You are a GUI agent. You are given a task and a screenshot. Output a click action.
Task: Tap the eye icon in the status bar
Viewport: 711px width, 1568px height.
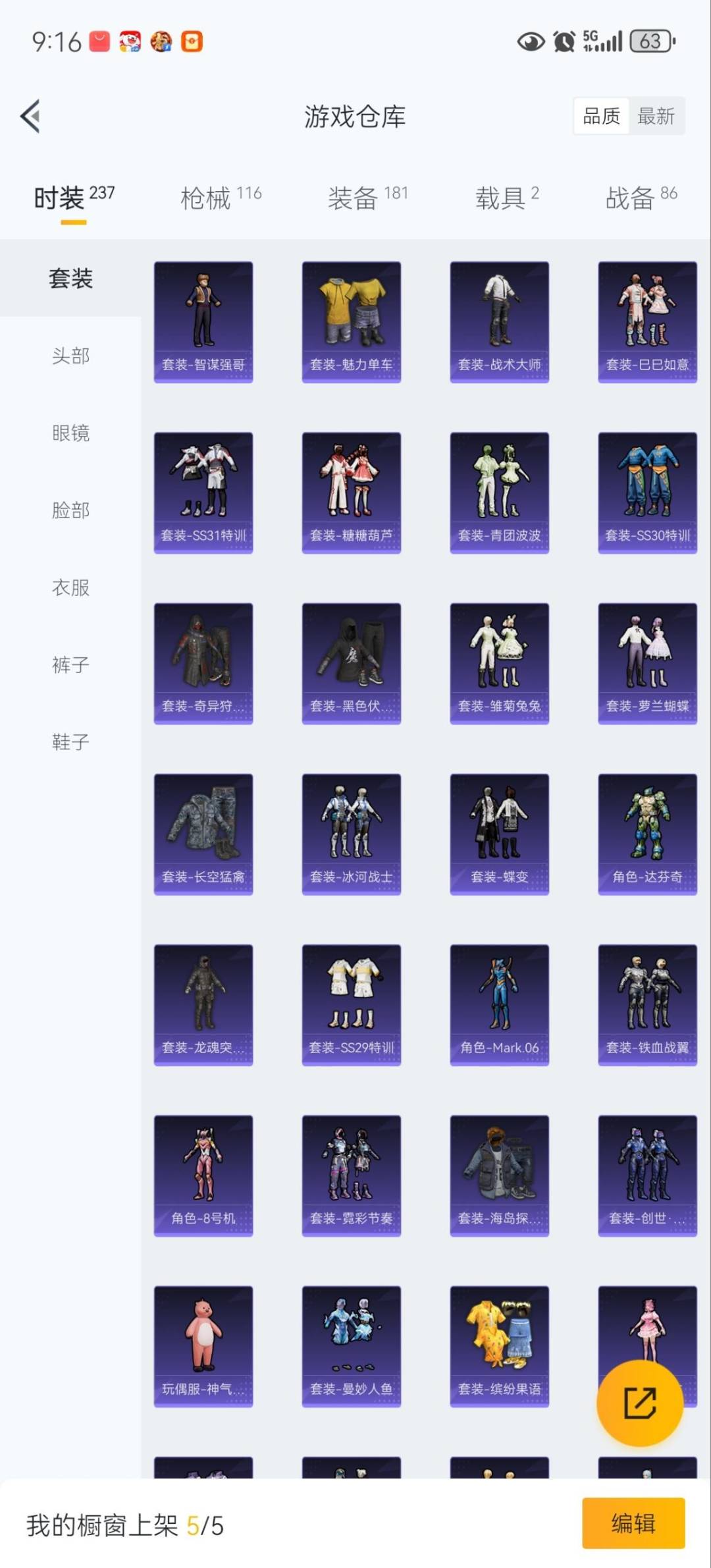pos(531,41)
